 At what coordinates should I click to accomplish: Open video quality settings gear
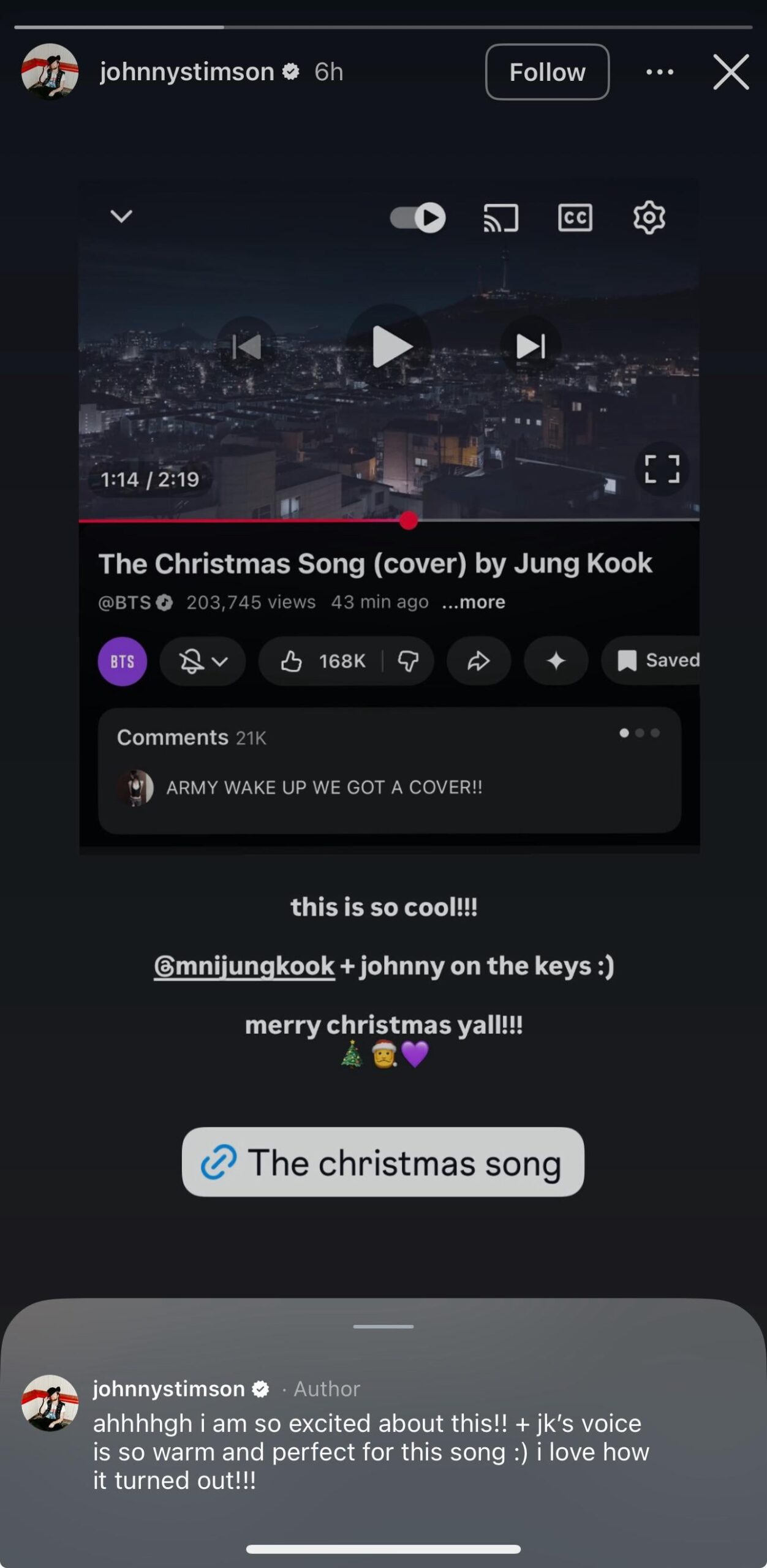pos(649,216)
